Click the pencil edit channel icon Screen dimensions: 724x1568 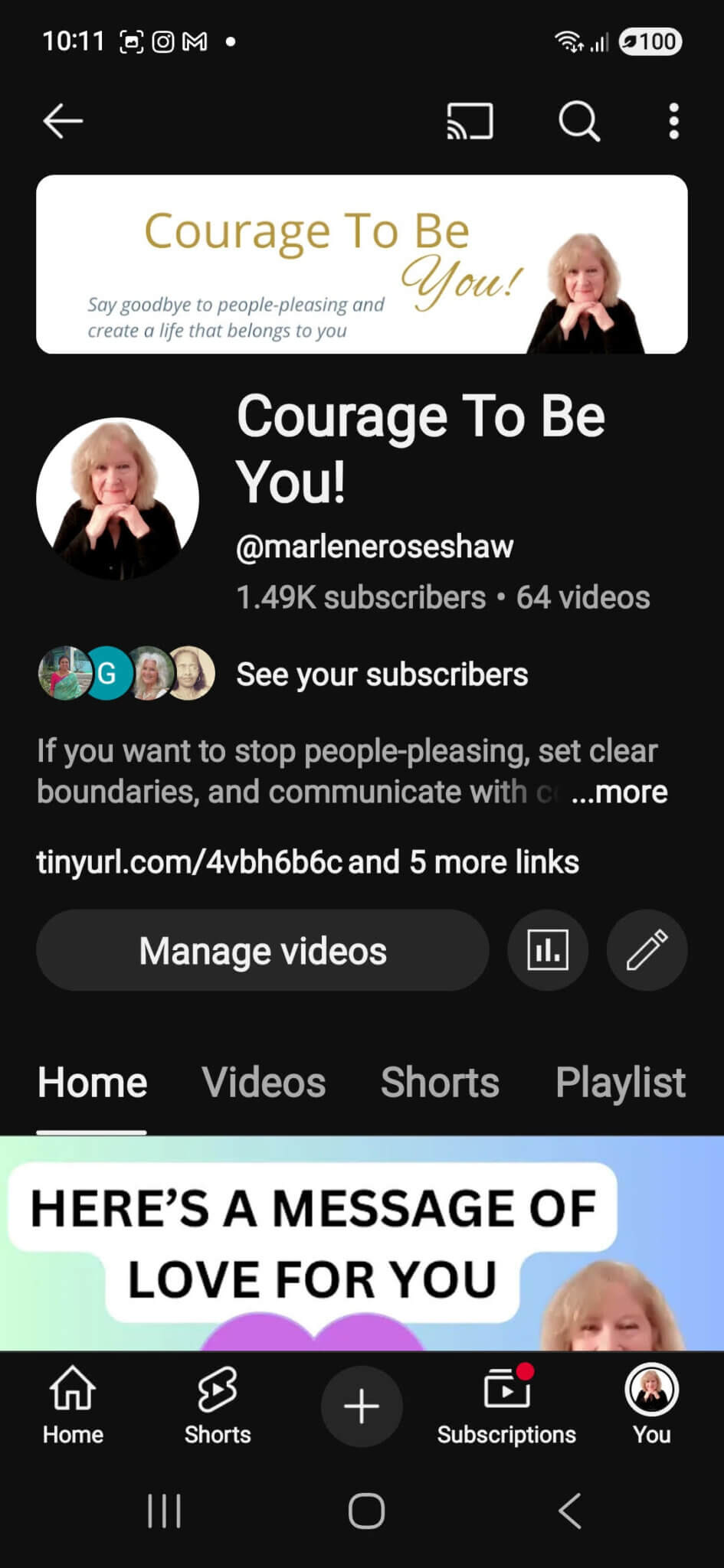point(646,949)
